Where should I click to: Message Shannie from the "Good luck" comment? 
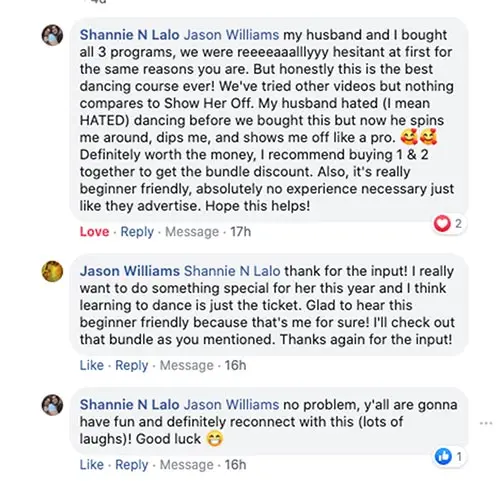[187, 464]
